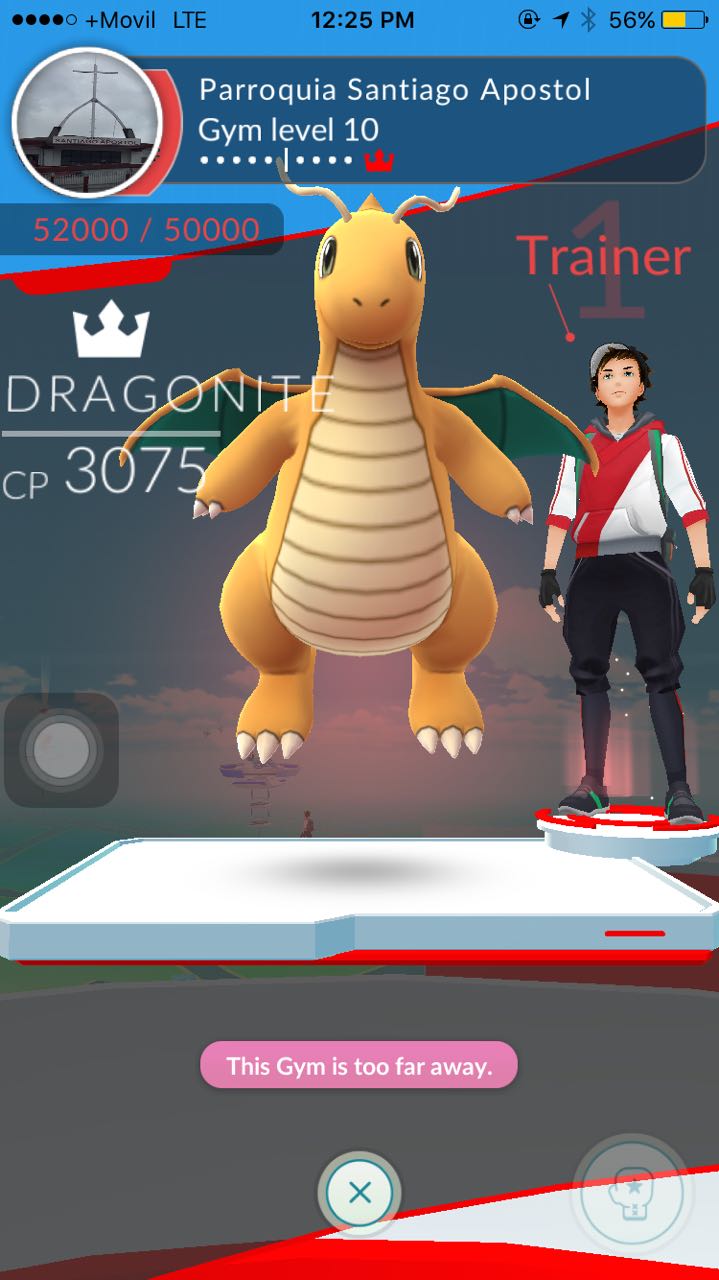The image size is (719, 1280).
Task: Close the gym view with X button
Action: tap(360, 1192)
